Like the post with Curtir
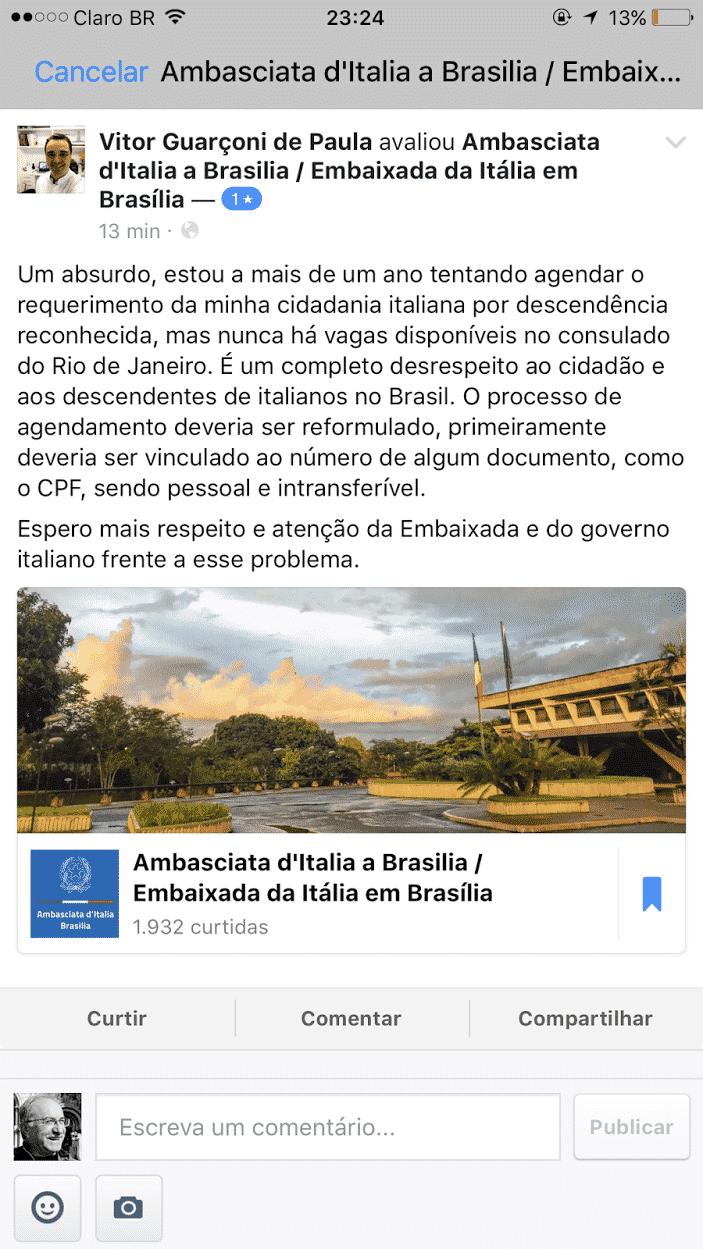 [x=117, y=1019]
